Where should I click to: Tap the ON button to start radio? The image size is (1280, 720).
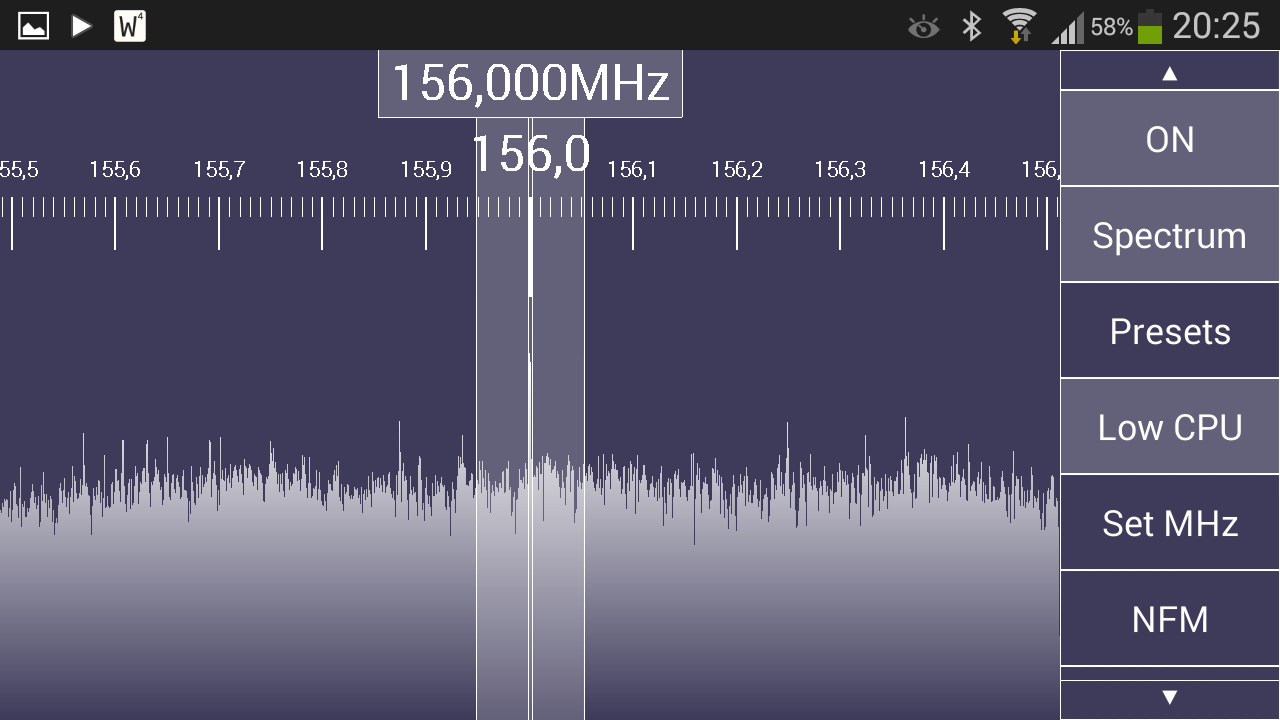tap(1169, 139)
